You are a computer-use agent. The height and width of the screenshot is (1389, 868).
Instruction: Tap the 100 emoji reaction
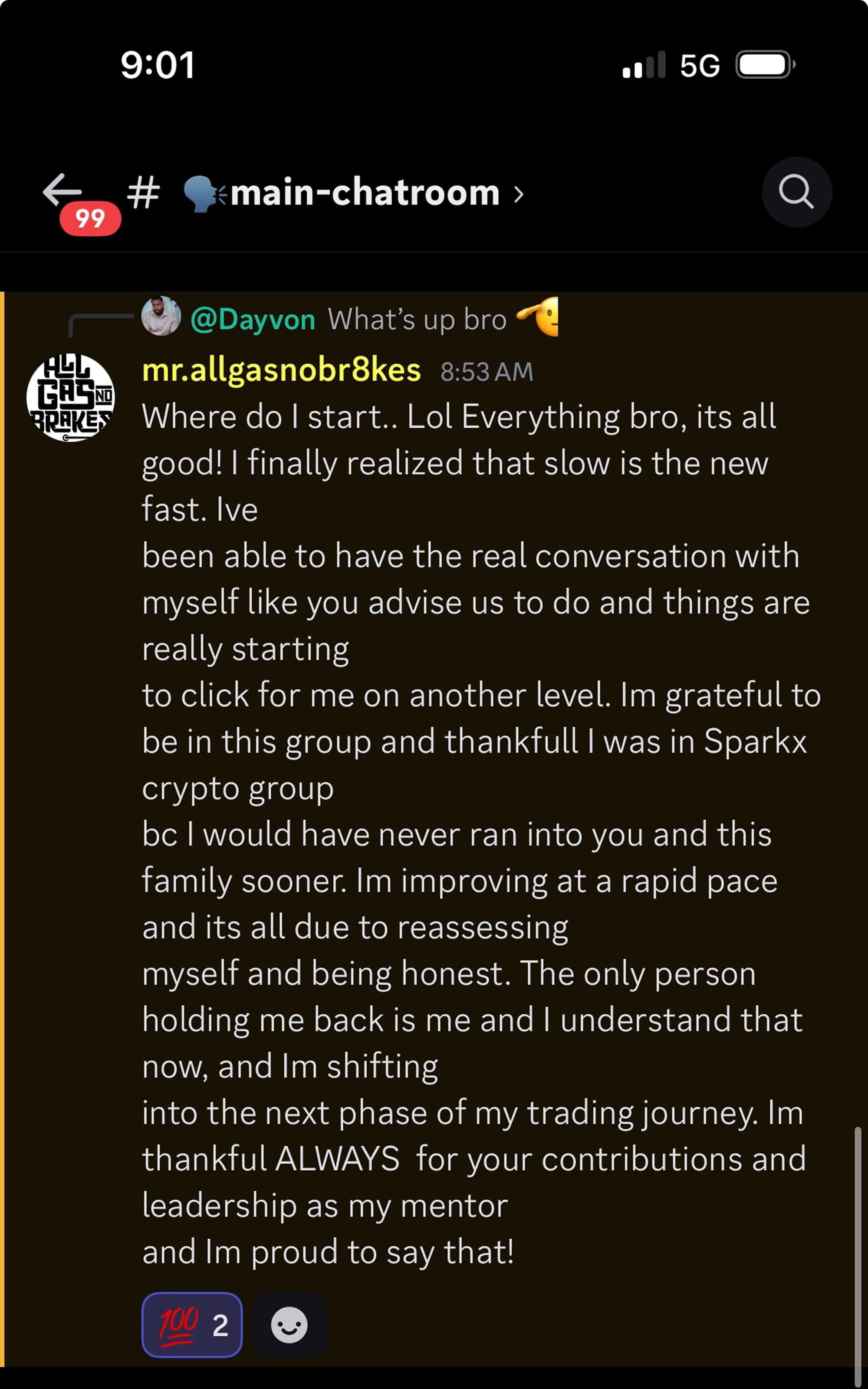click(x=192, y=1324)
